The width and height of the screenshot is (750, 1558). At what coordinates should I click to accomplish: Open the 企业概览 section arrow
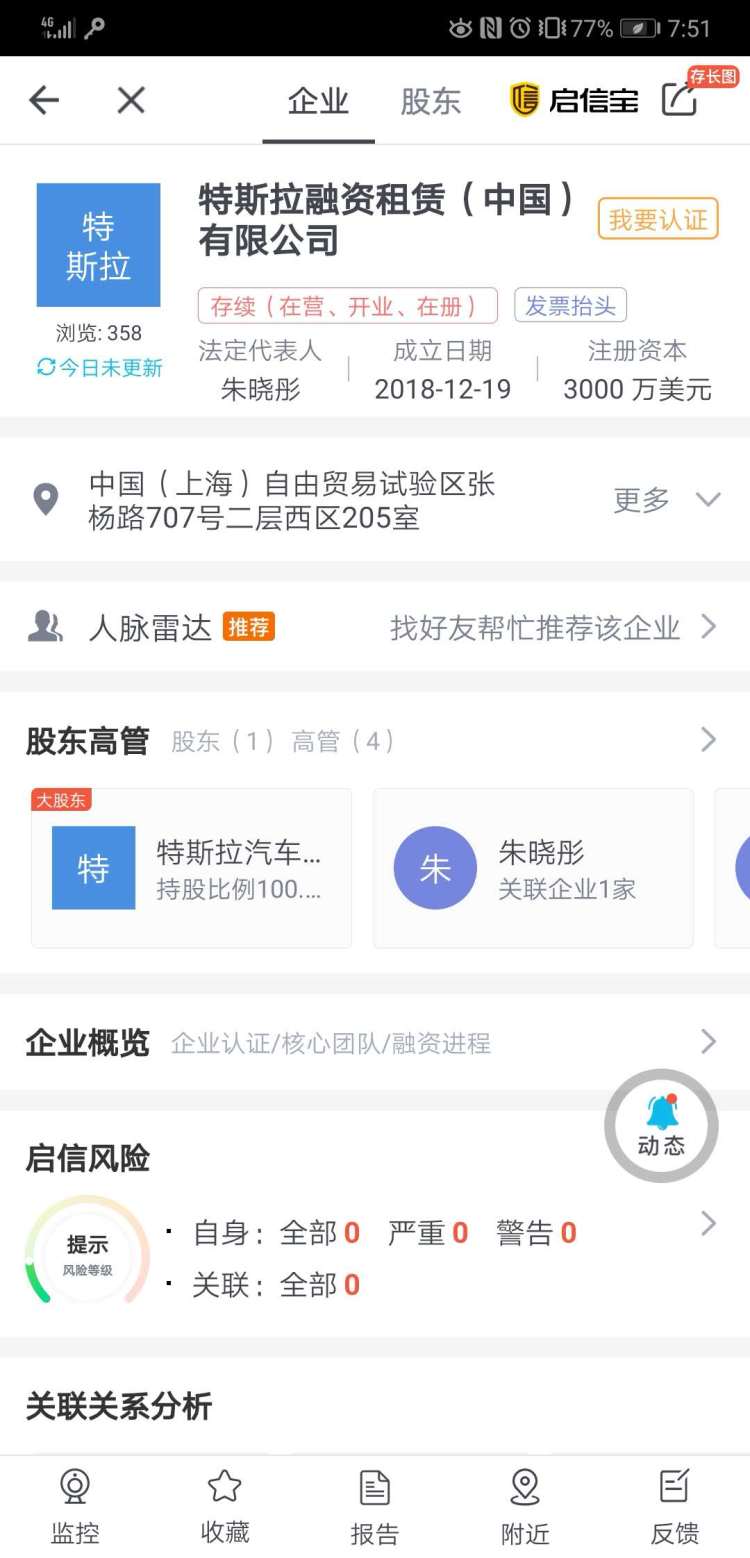pos(710,1042)
